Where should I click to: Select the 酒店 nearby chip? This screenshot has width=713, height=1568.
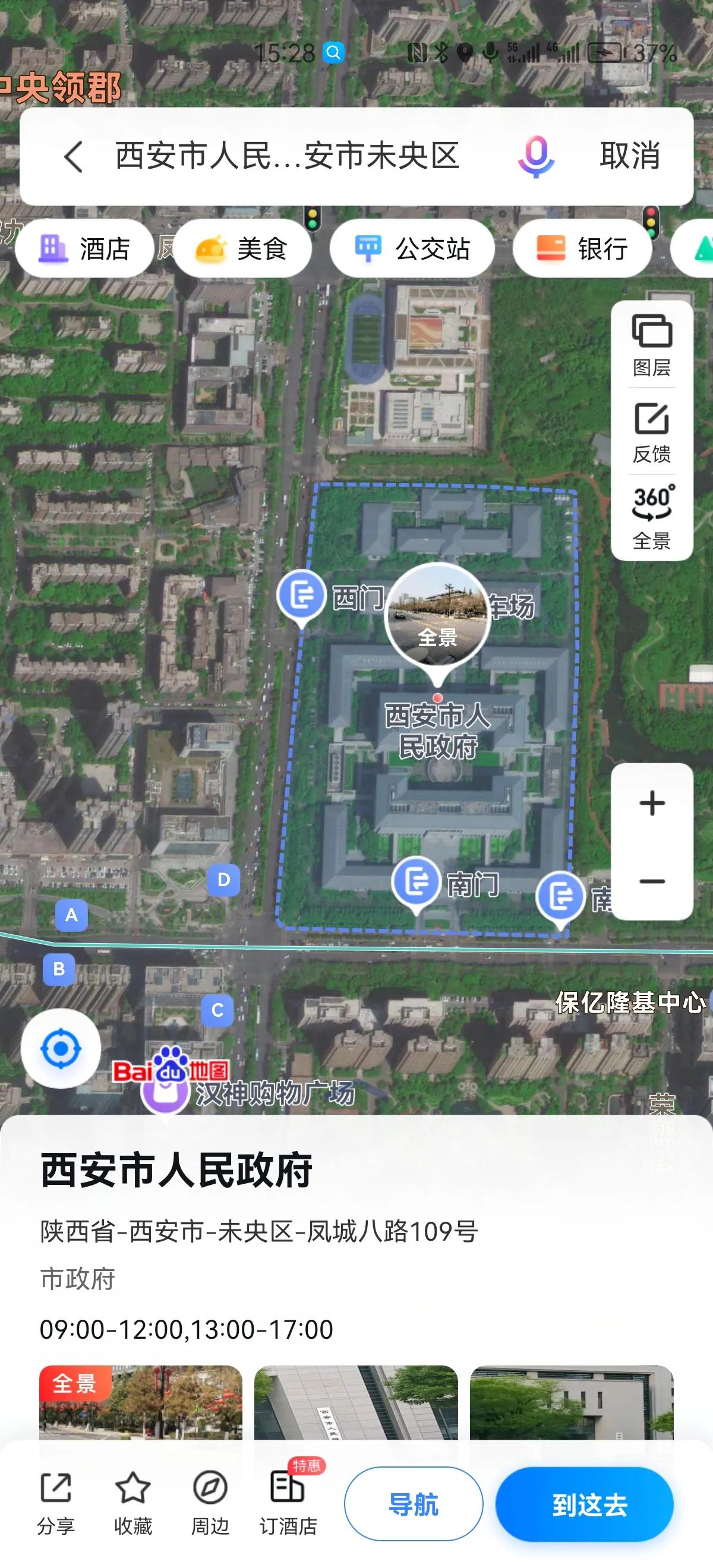[x=84, y=249]
